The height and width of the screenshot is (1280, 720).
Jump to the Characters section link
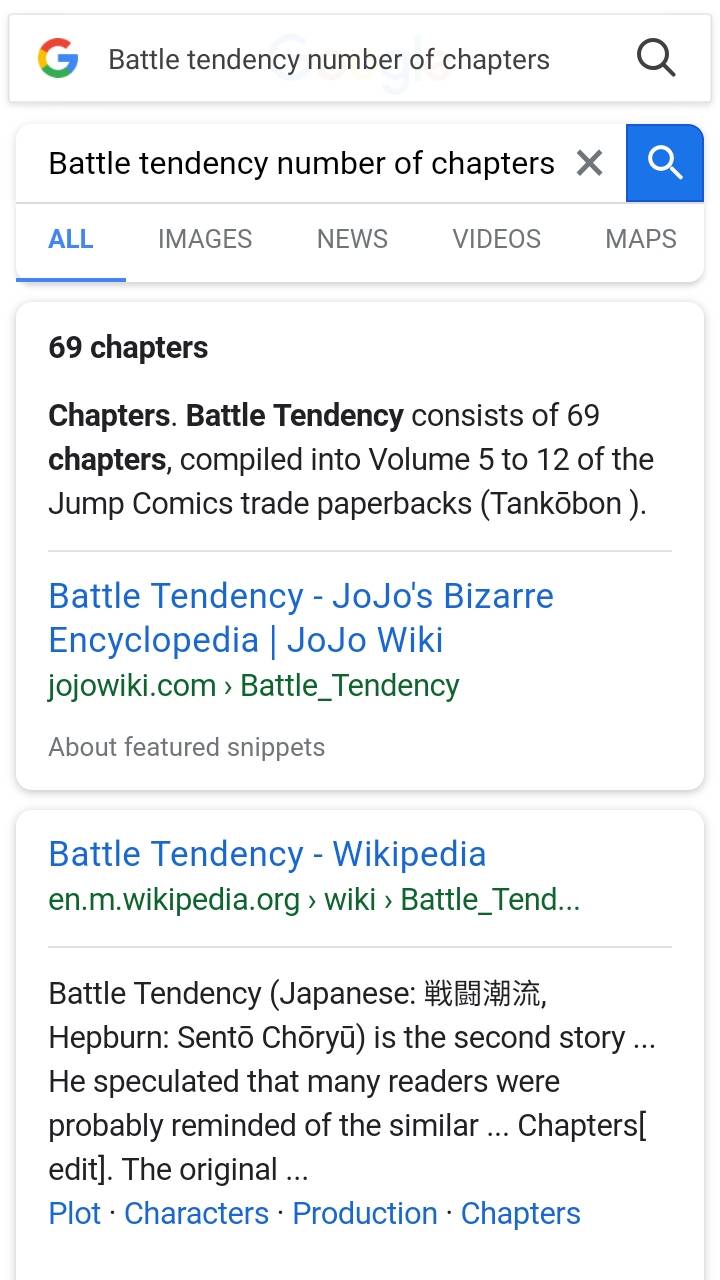(196, 1213)
